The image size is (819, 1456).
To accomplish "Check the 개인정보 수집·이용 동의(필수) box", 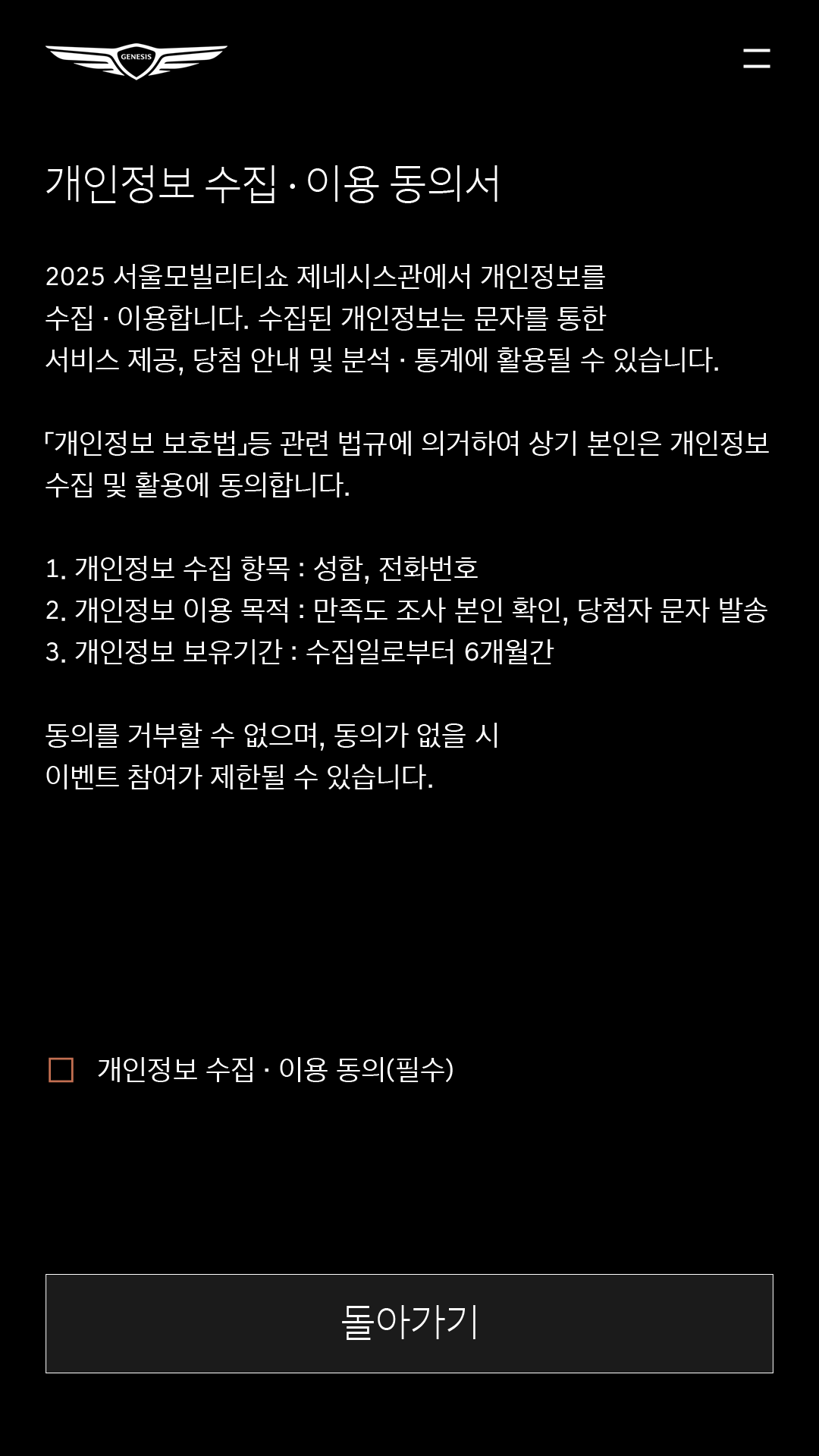I will pyautogui.click(x=61, y=1070).
